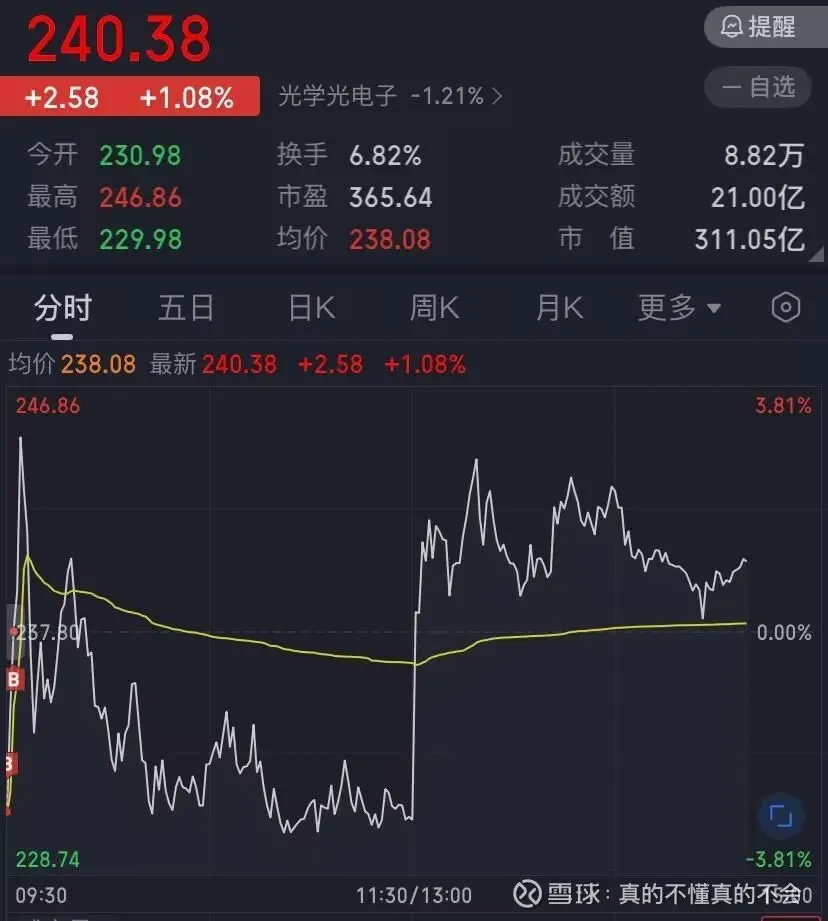Select the 周K weekly chart

(x=434, y=308)
